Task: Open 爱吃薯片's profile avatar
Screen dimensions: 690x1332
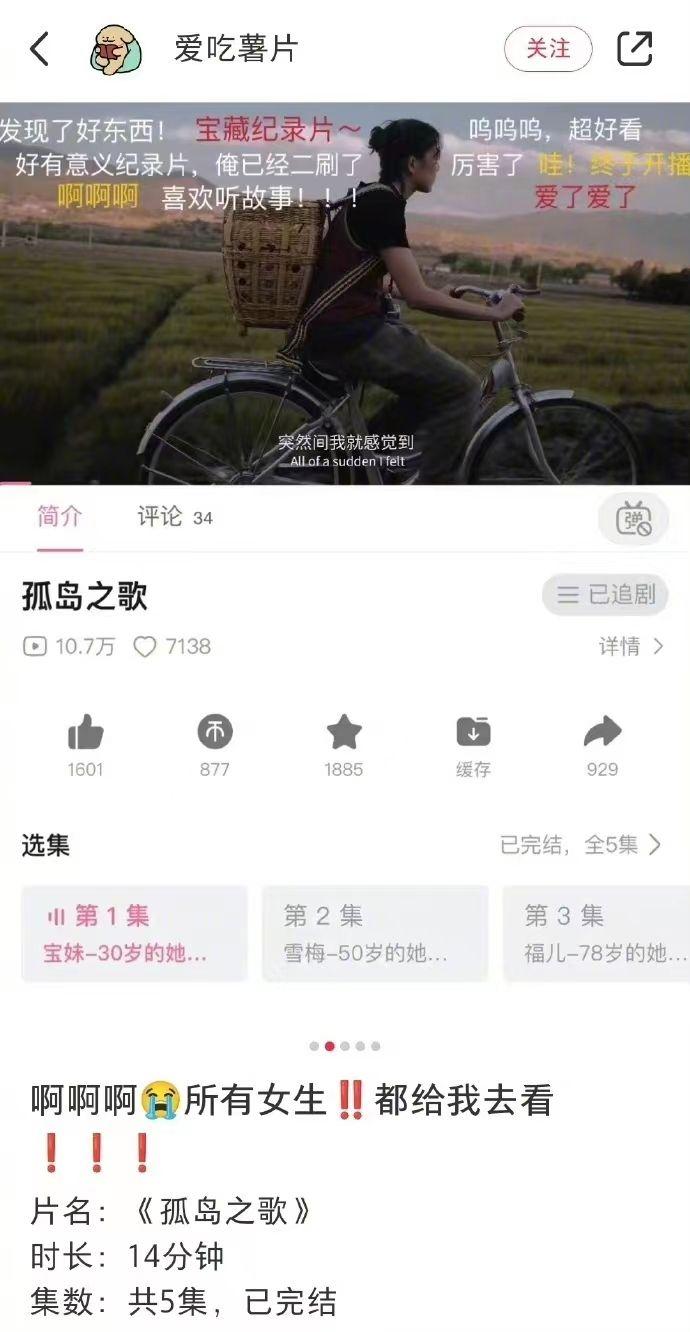Action: (115, 50)
